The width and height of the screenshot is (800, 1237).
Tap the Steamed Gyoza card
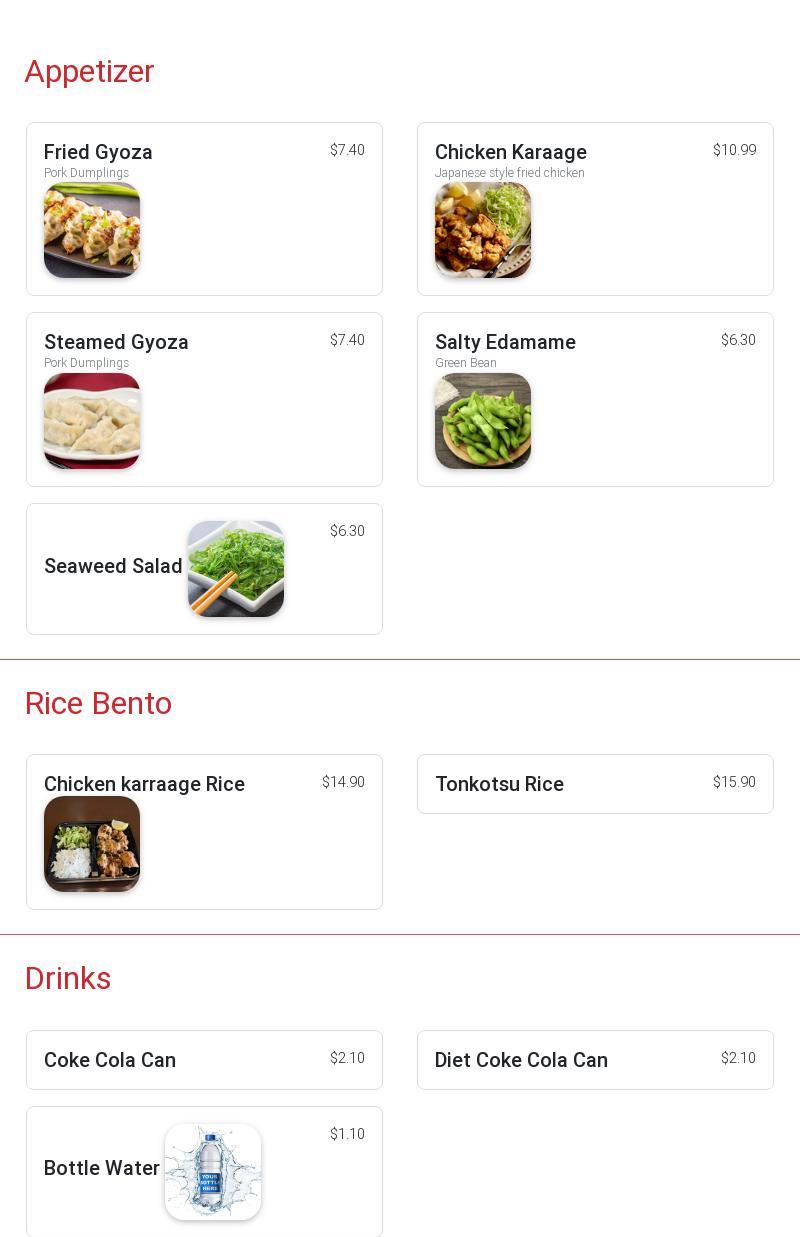pos(204,399)
